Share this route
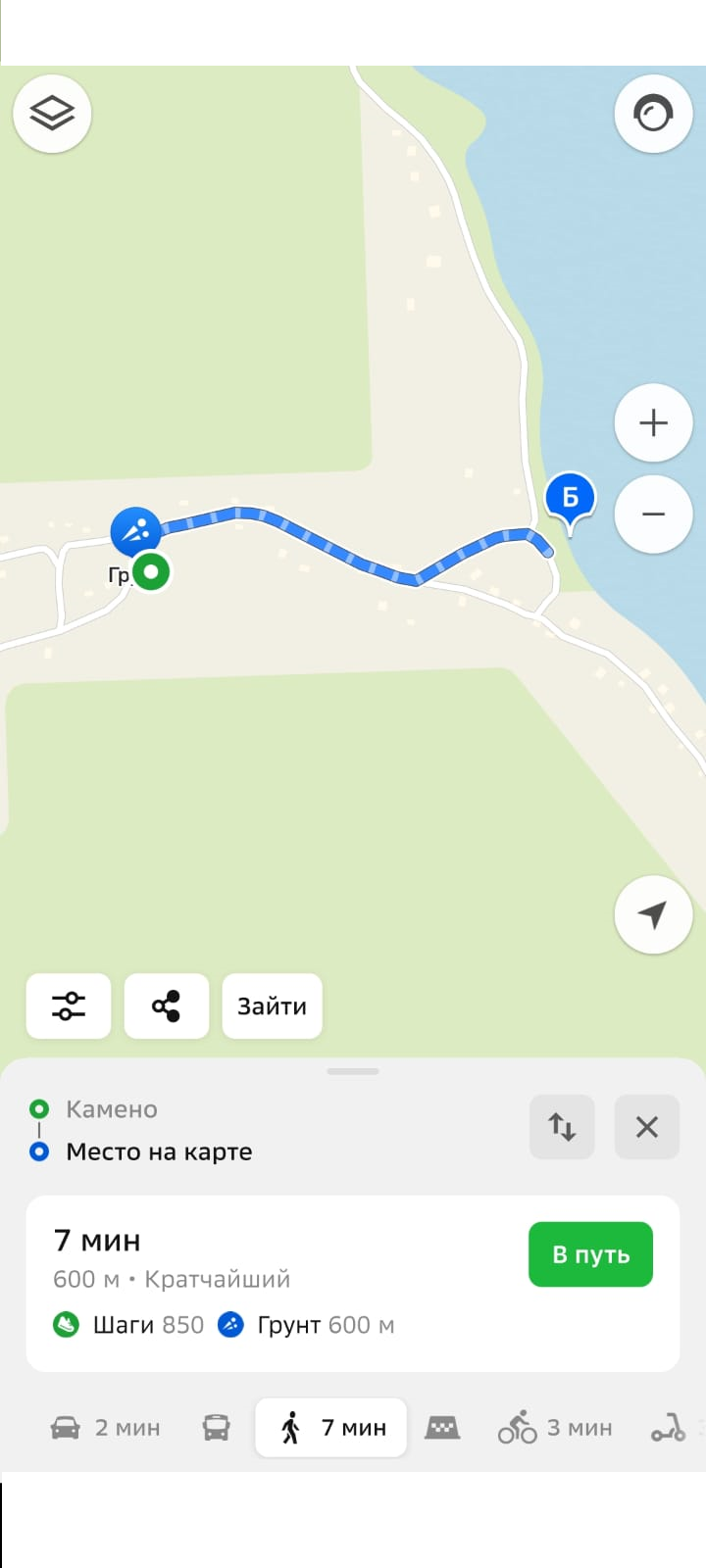Screen dimensions: 706x1568 (167, 1005)
